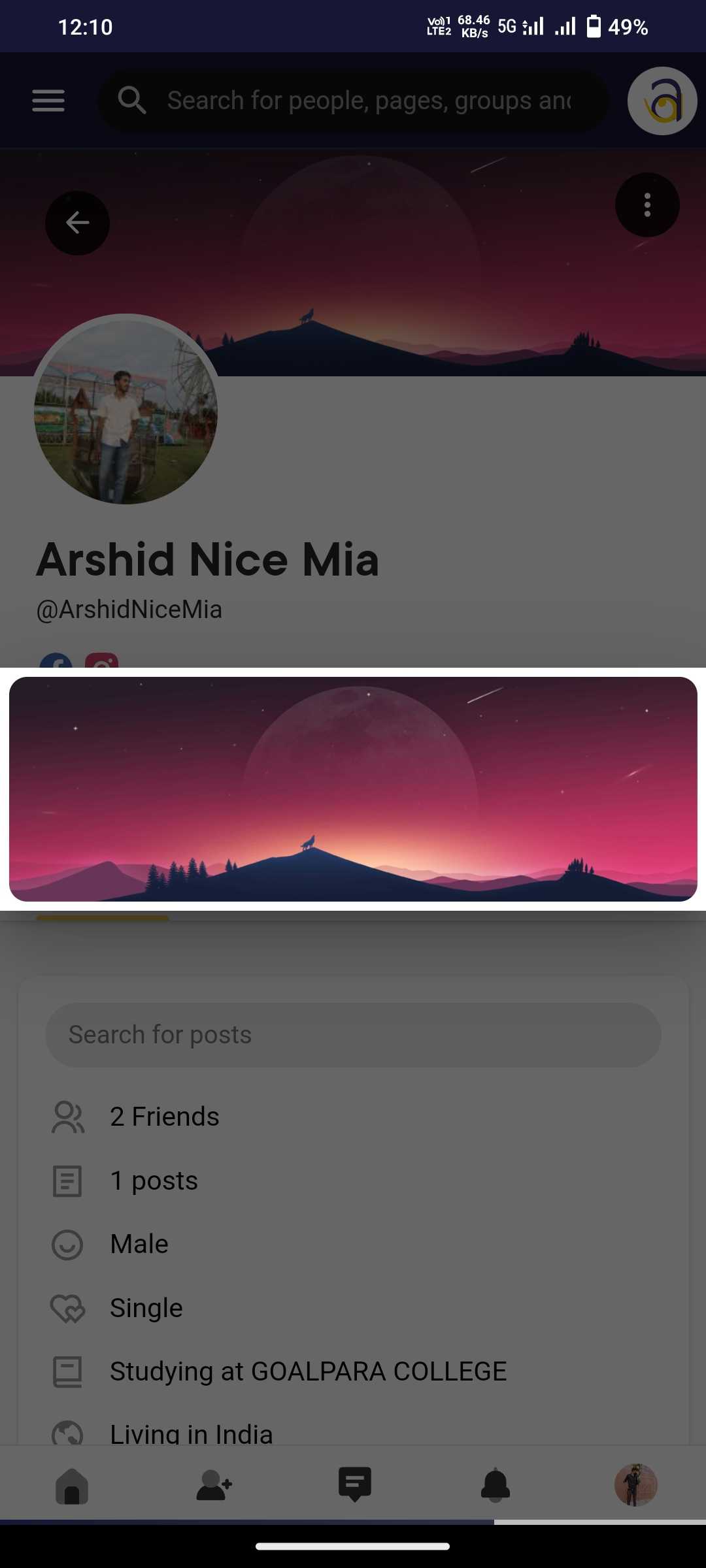The image size is (706, 1568).
Task: Open the notifications bell
Action: pyautogui.click(x=495, y=1485)
